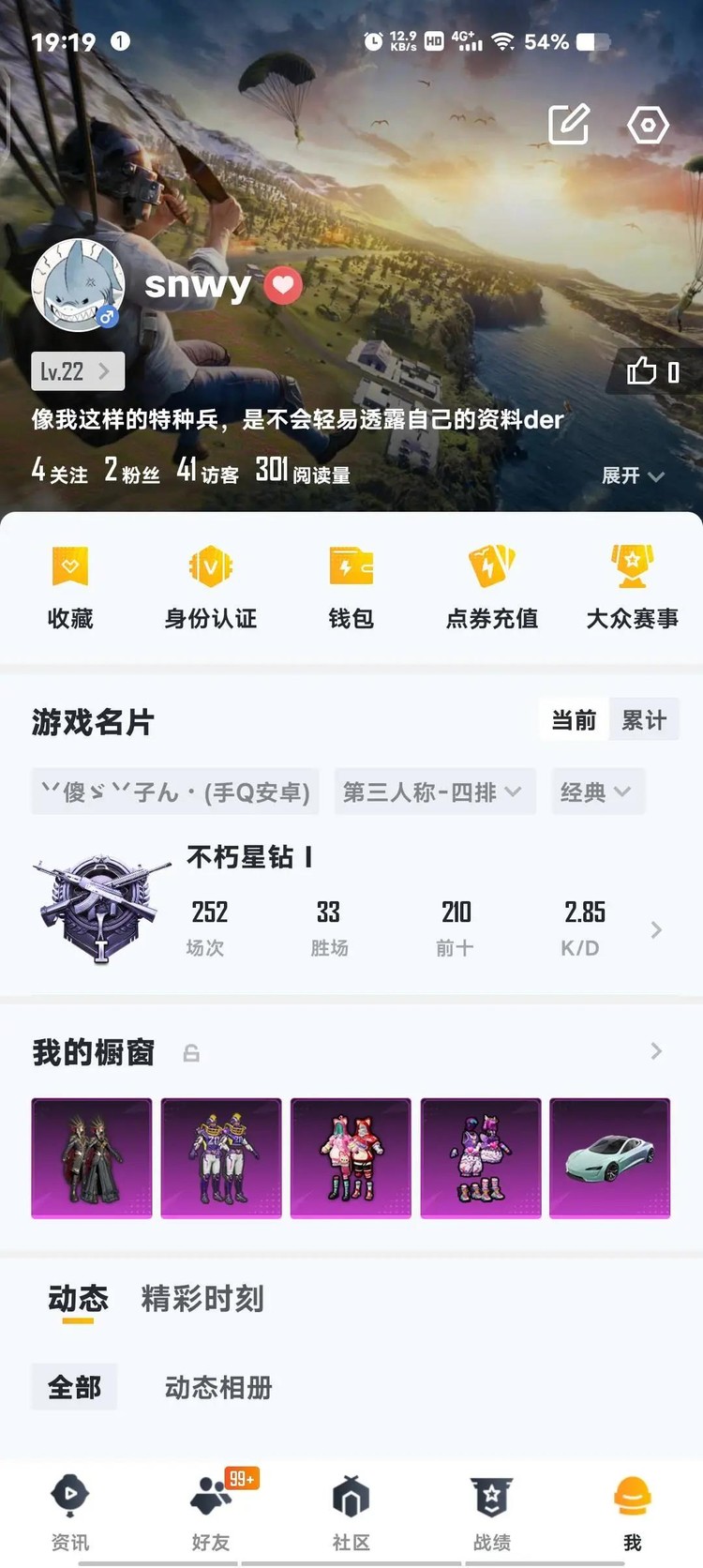
Task: Switch to the 精彩时刻 tab
Action: point(202,1299)
